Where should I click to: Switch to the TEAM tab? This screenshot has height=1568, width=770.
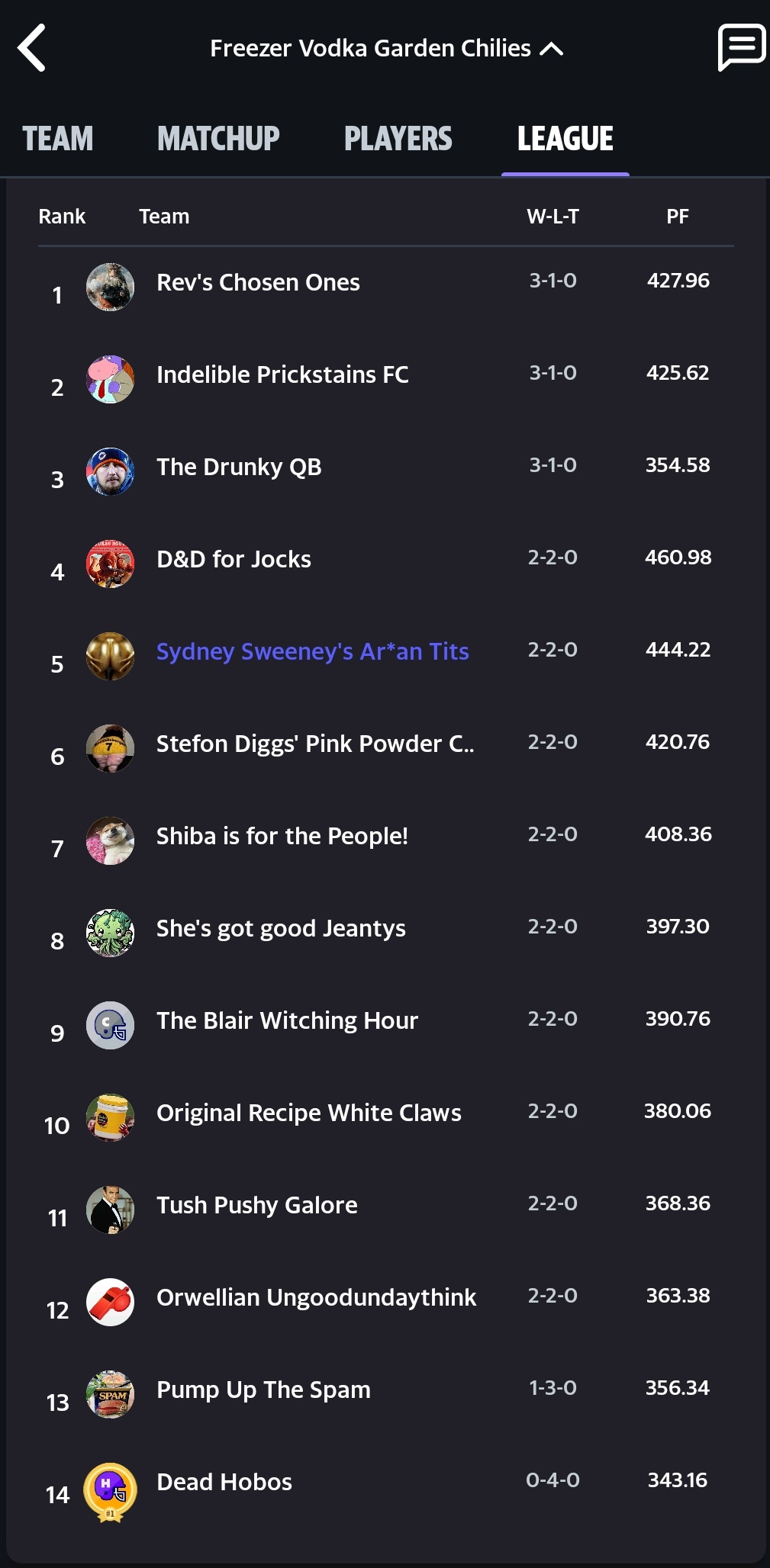coord(58,139)
